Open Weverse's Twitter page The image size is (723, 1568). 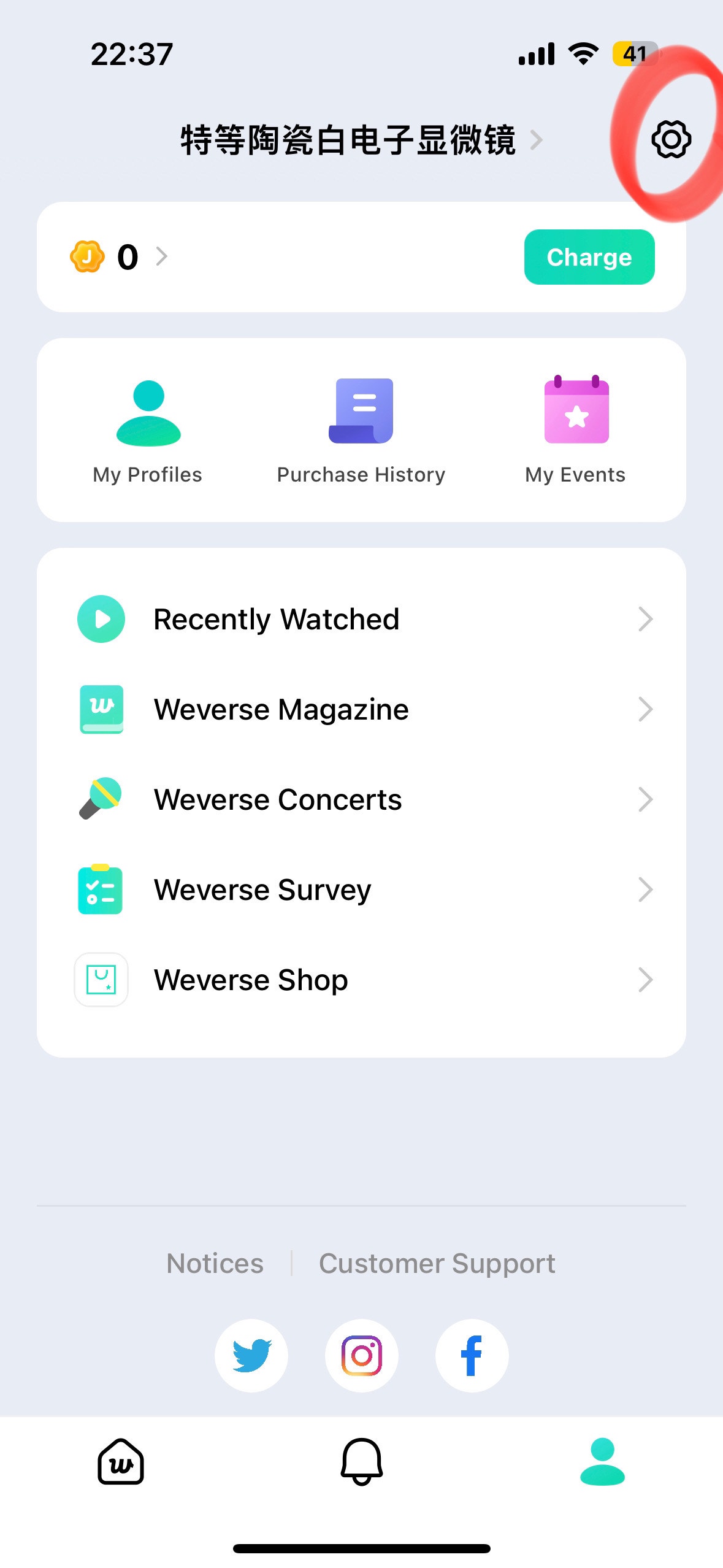(251, 1355)
